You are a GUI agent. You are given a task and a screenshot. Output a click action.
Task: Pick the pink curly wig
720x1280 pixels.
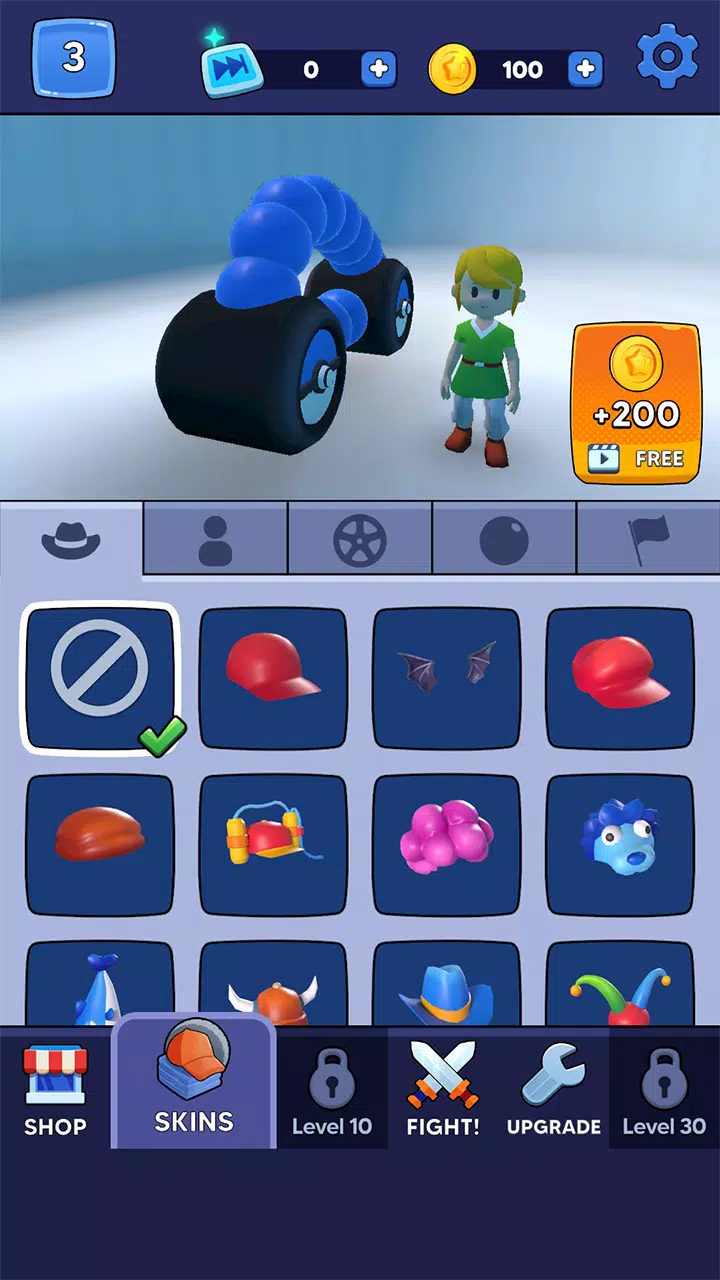[x=447, y=844]
